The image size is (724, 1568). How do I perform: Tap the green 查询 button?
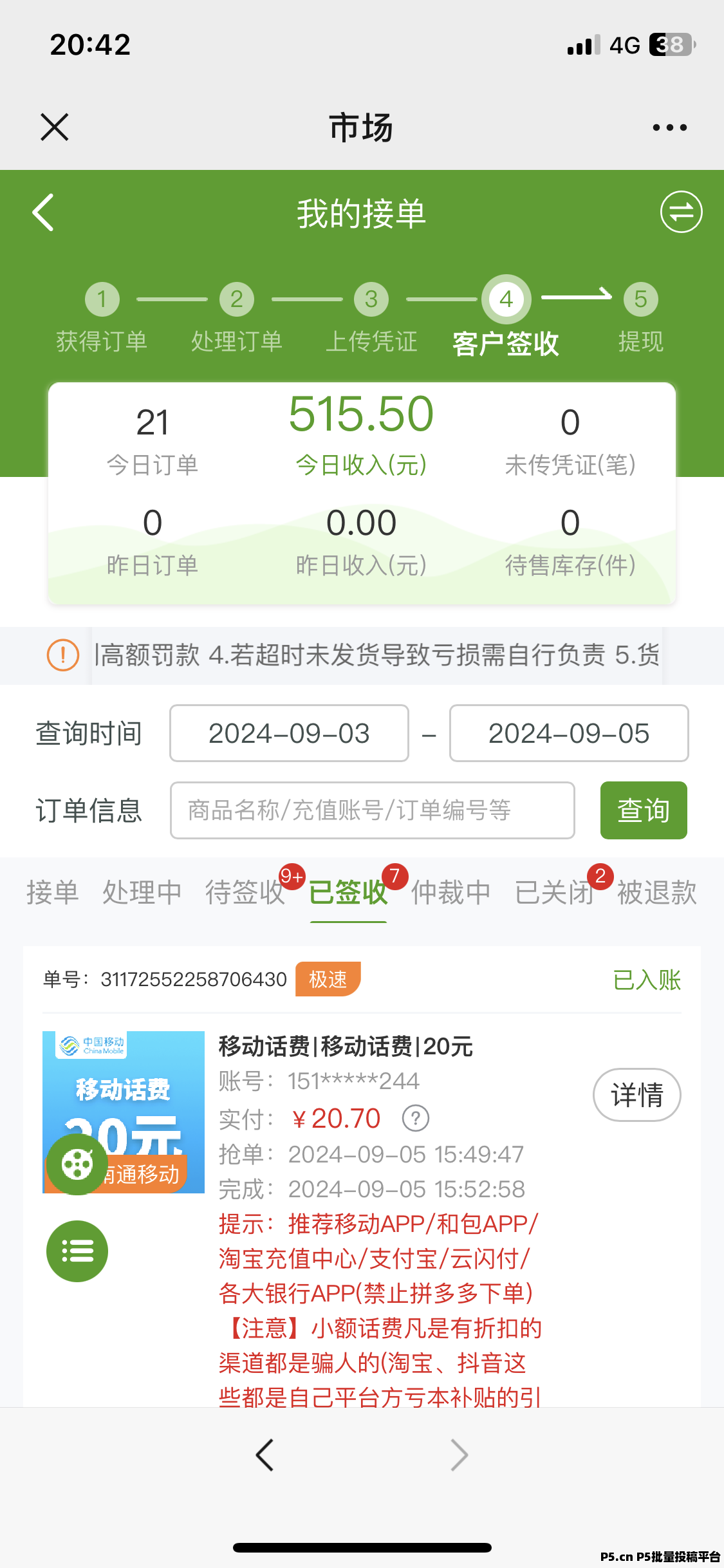pos(644,810)
